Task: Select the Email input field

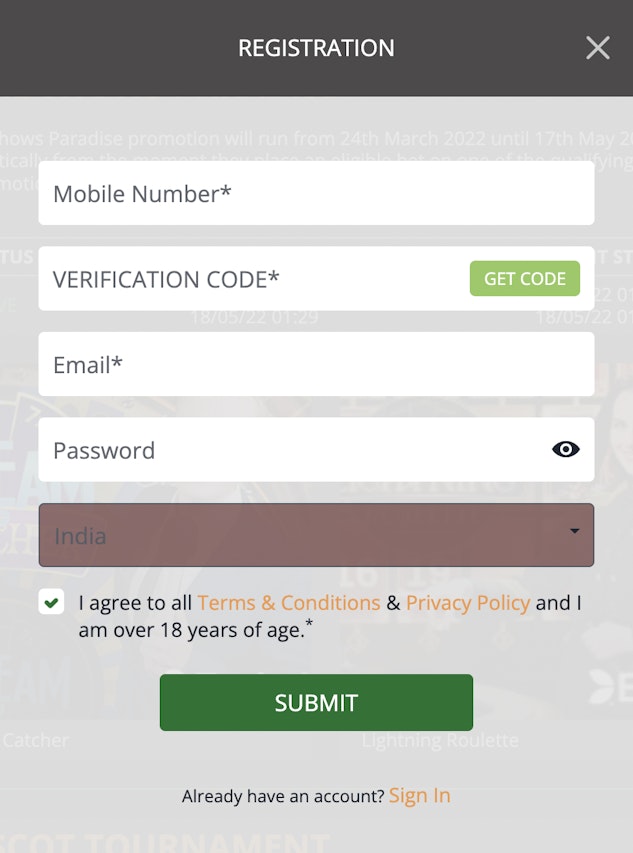Action: click(316, 365)
